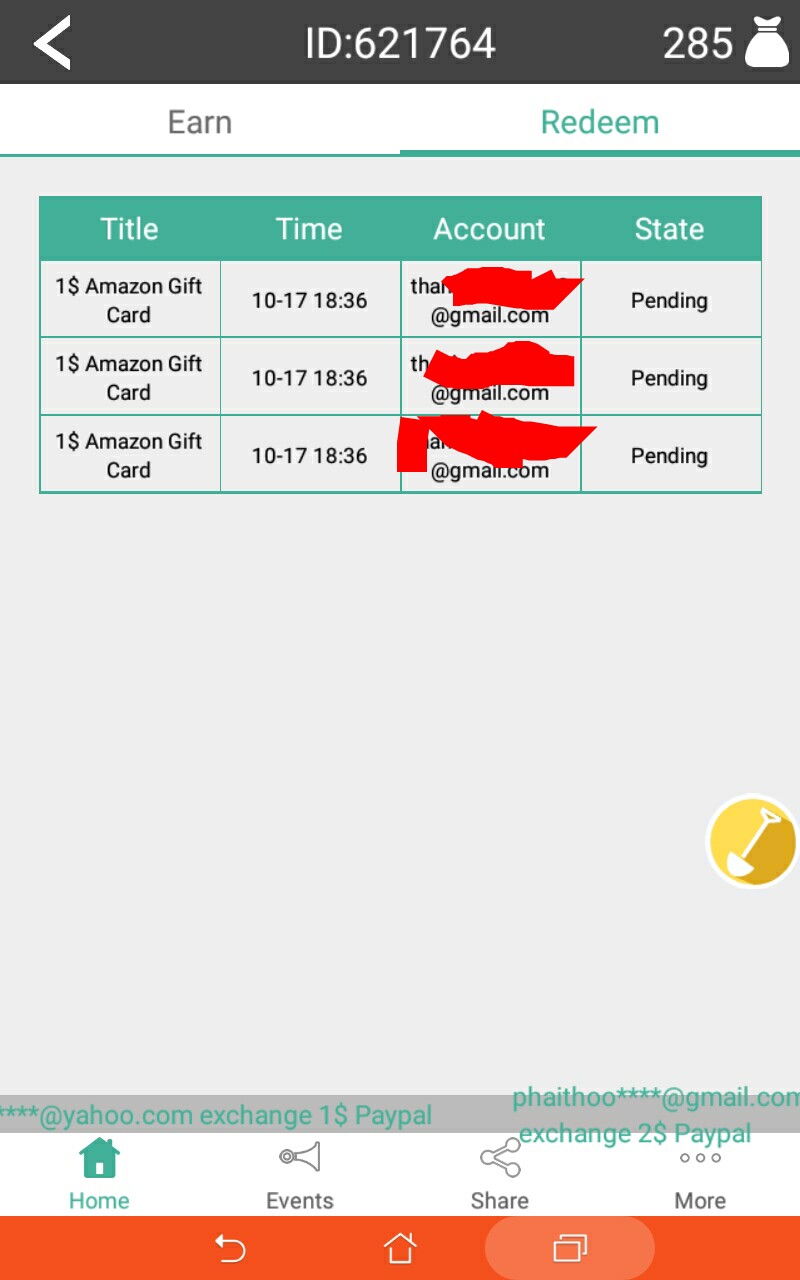
Task: Open the system recent apps button
Action: [570, 1248]
